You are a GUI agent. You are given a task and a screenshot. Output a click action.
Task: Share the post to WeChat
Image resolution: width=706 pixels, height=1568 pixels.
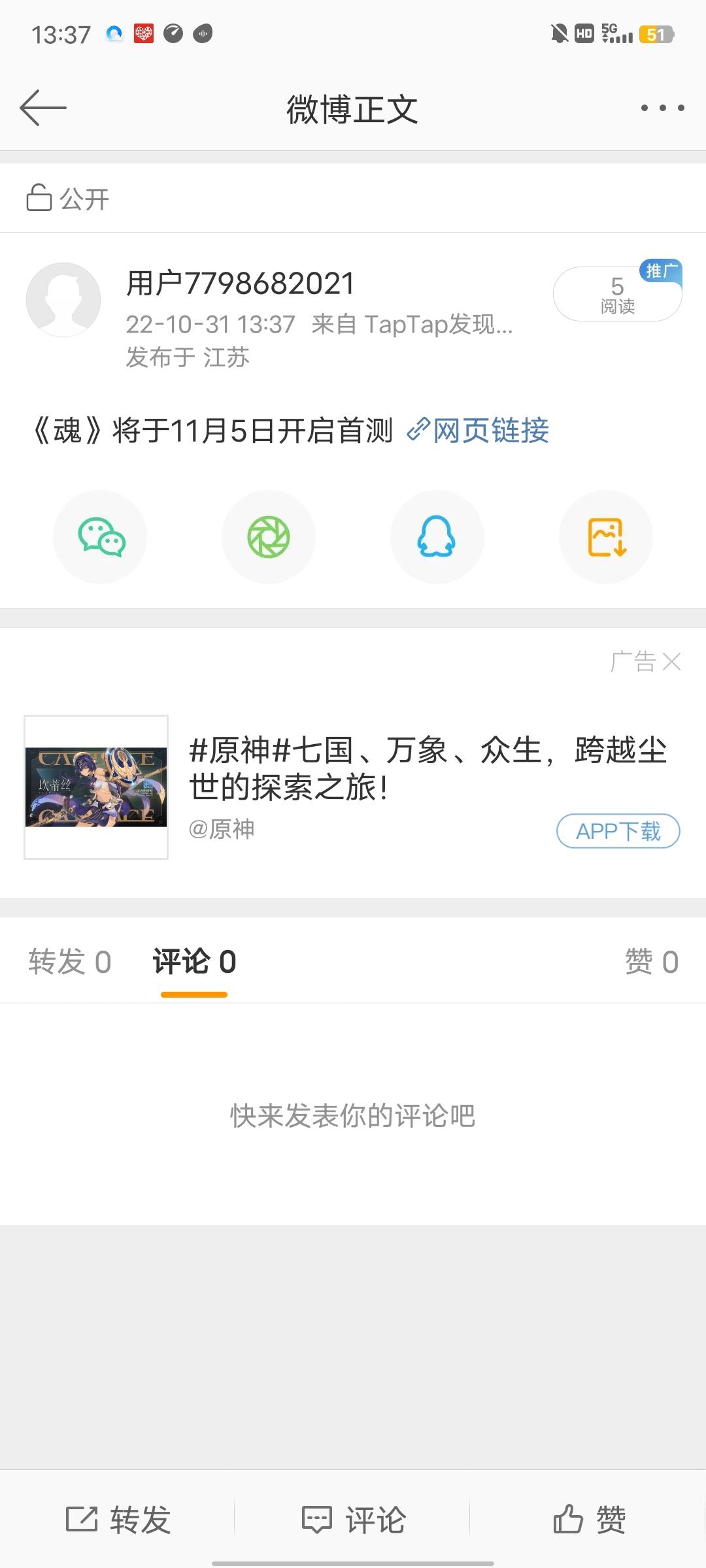pyautogui.click(x=100, y=537)
